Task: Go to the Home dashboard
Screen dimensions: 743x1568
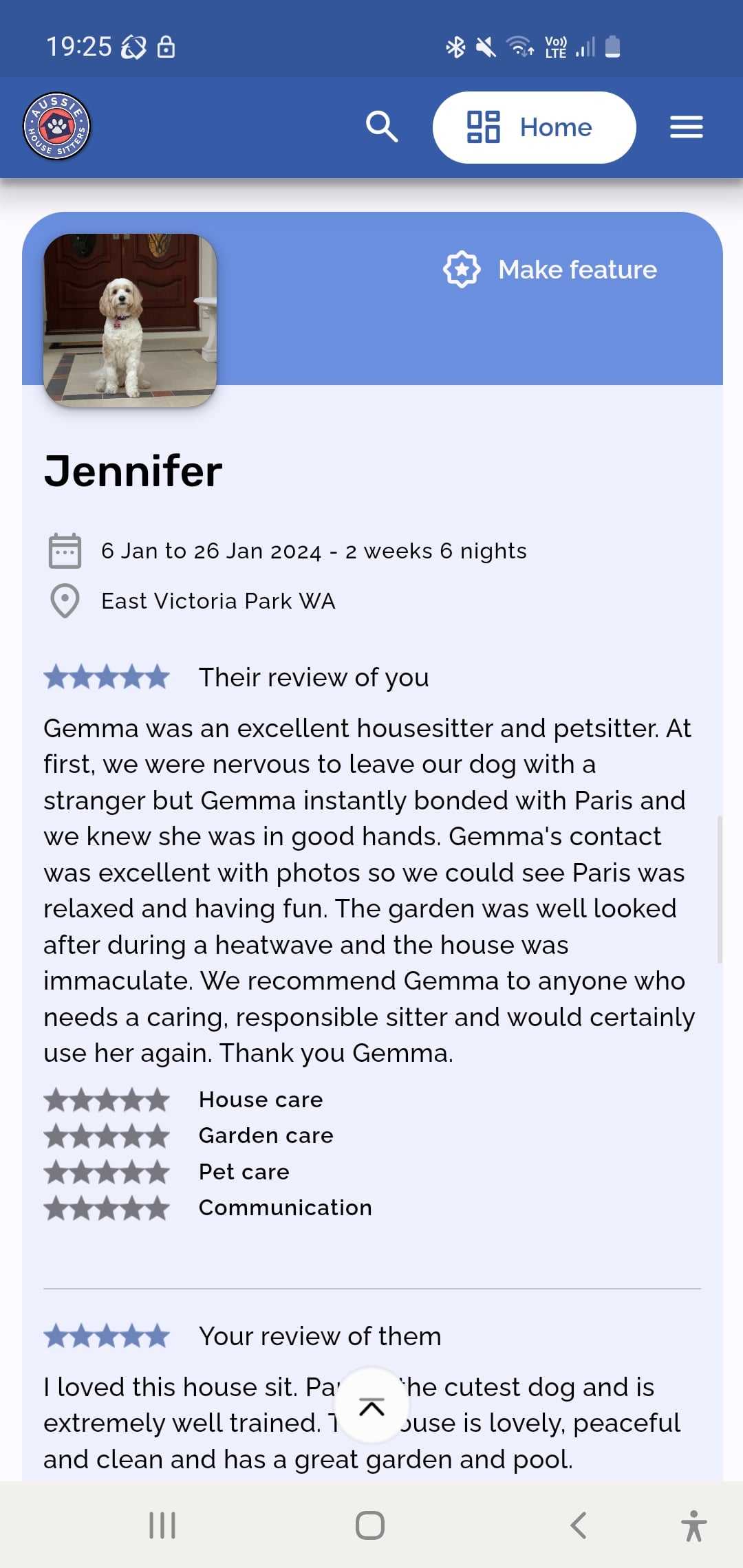Action: coord(534,127)
